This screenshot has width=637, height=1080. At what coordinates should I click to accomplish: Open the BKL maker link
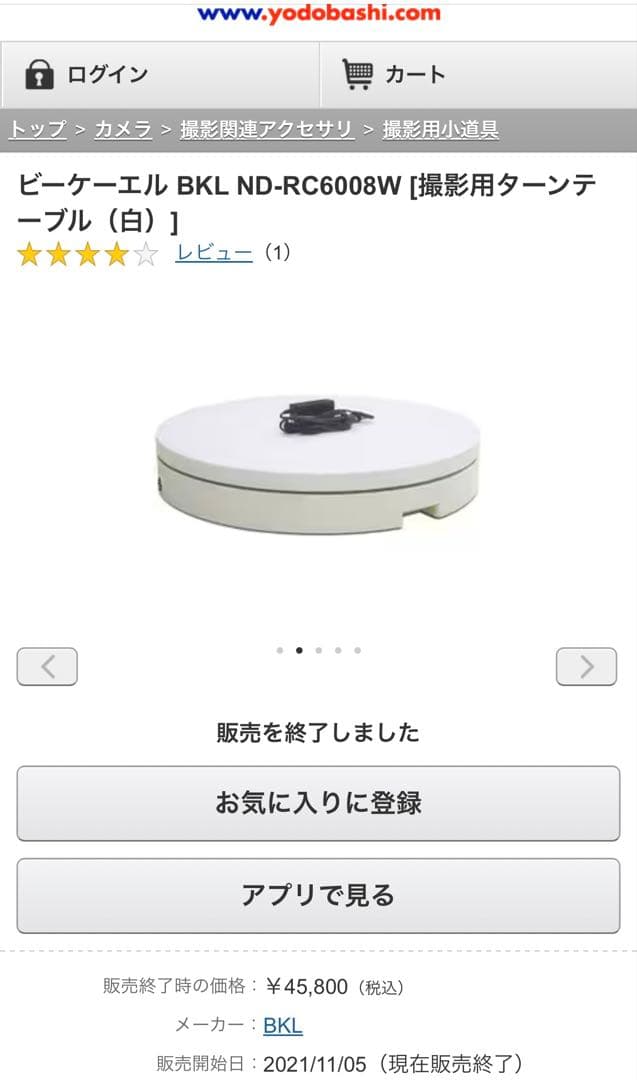[283, 1025]
